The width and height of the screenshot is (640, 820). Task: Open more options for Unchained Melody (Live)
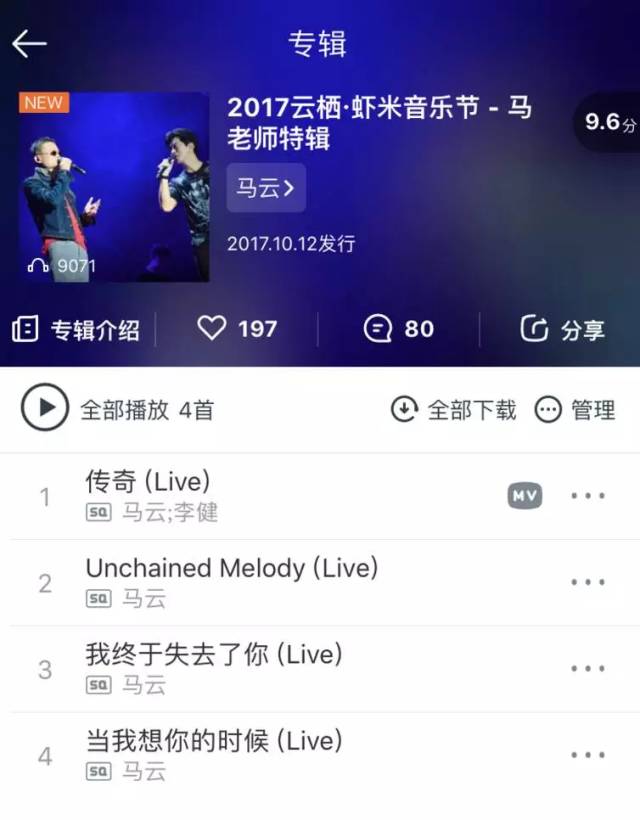point(588,582)
